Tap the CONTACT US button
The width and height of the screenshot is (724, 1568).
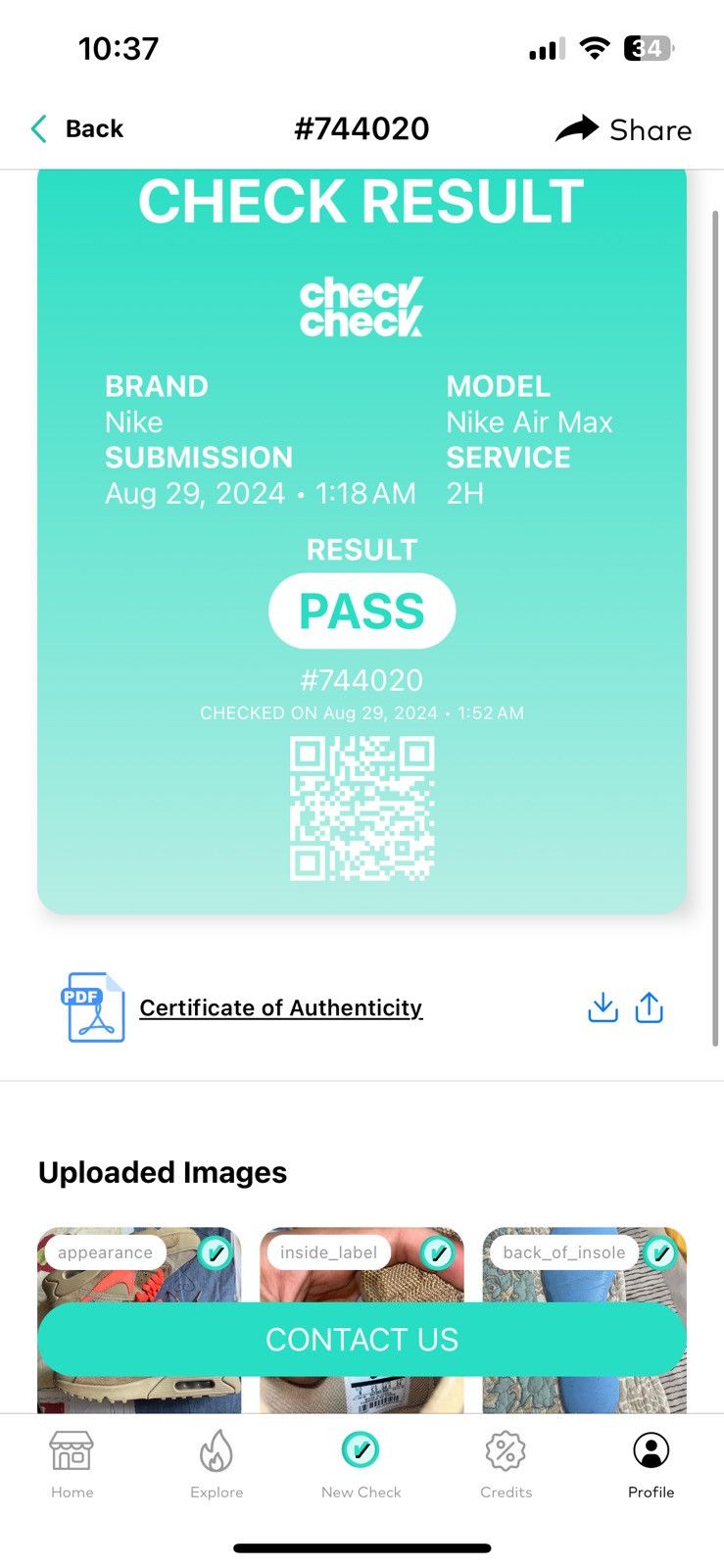[x=362, y=1339]
